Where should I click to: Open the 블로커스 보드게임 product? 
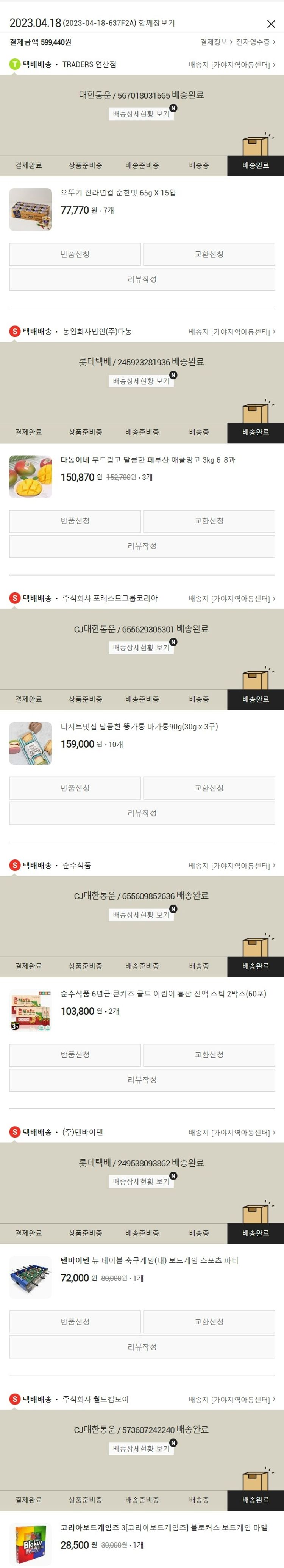[x=164, y=1528]
